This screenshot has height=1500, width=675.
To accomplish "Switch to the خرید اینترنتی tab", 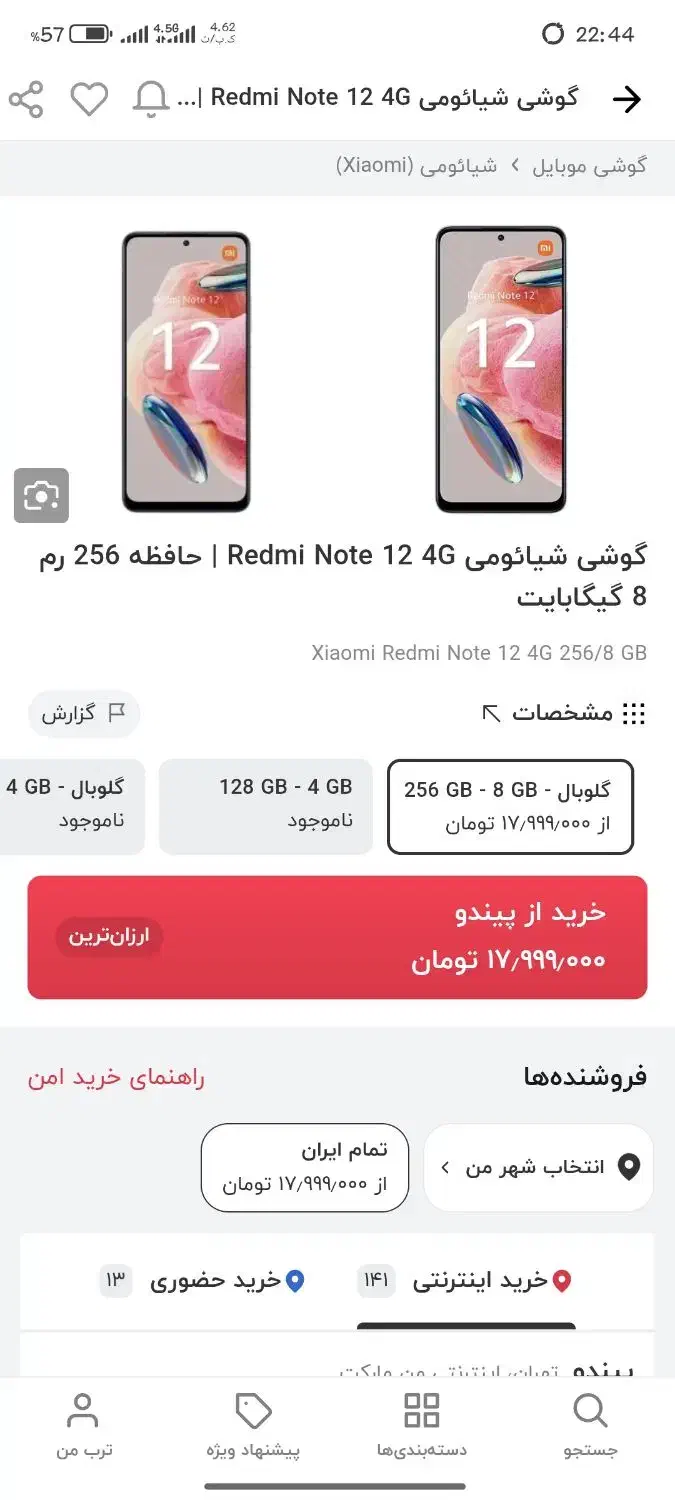I will pos(466,1281).
